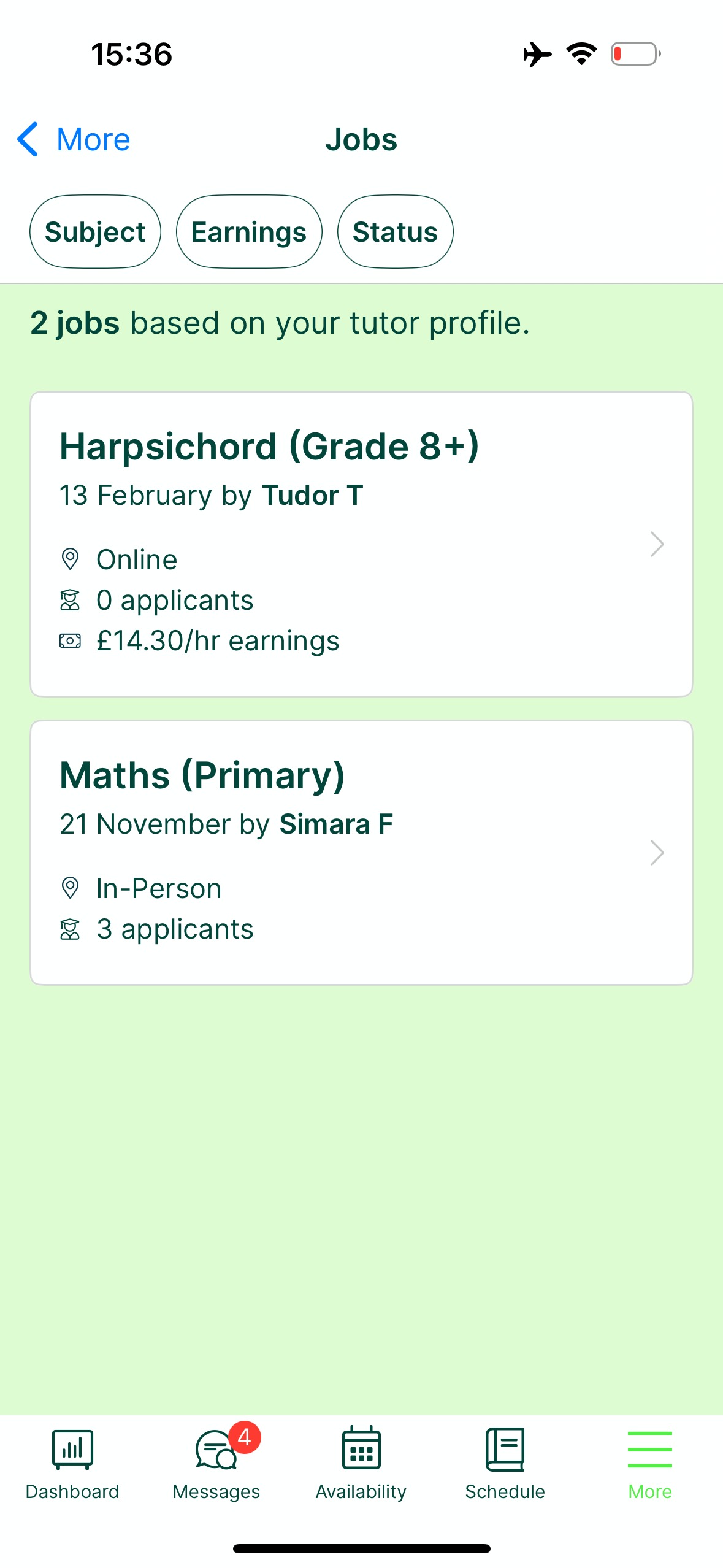Open the Earnings filter chip
Screen dimensions: 723x1568
[249, 232]
